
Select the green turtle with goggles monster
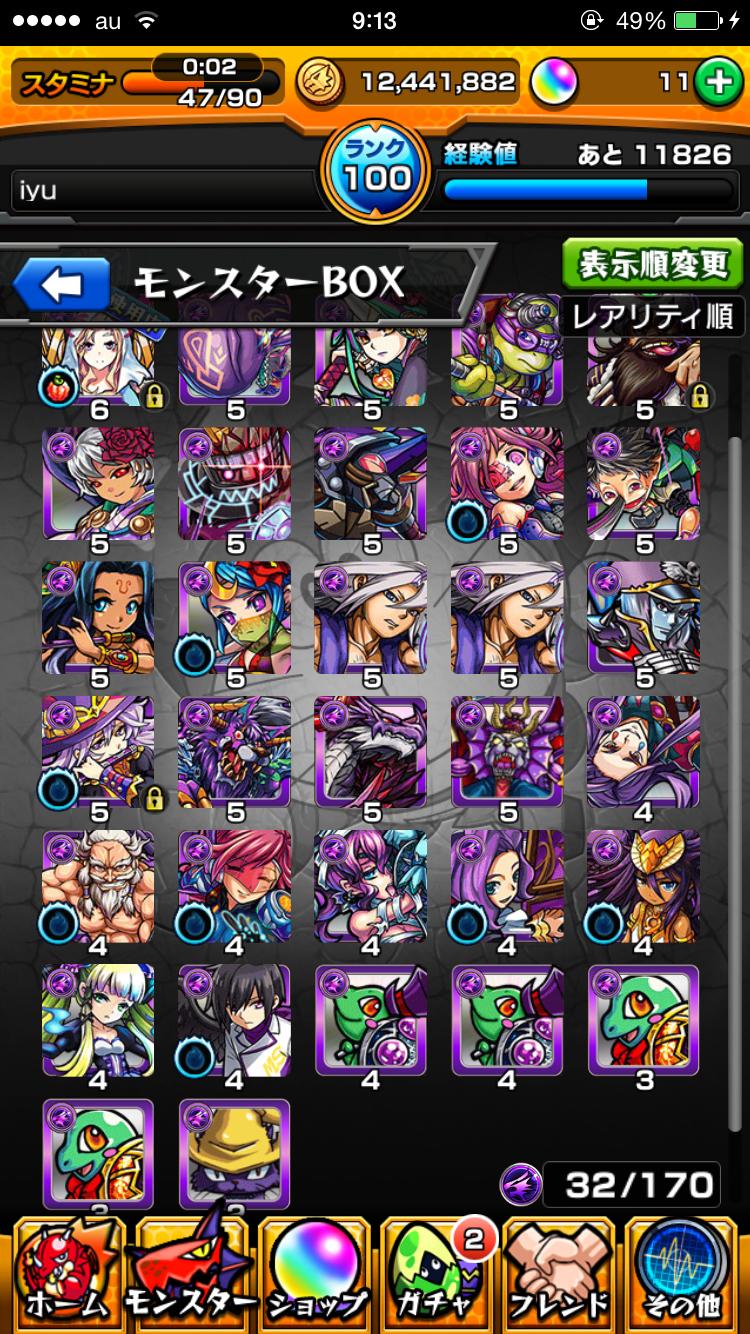507,350
